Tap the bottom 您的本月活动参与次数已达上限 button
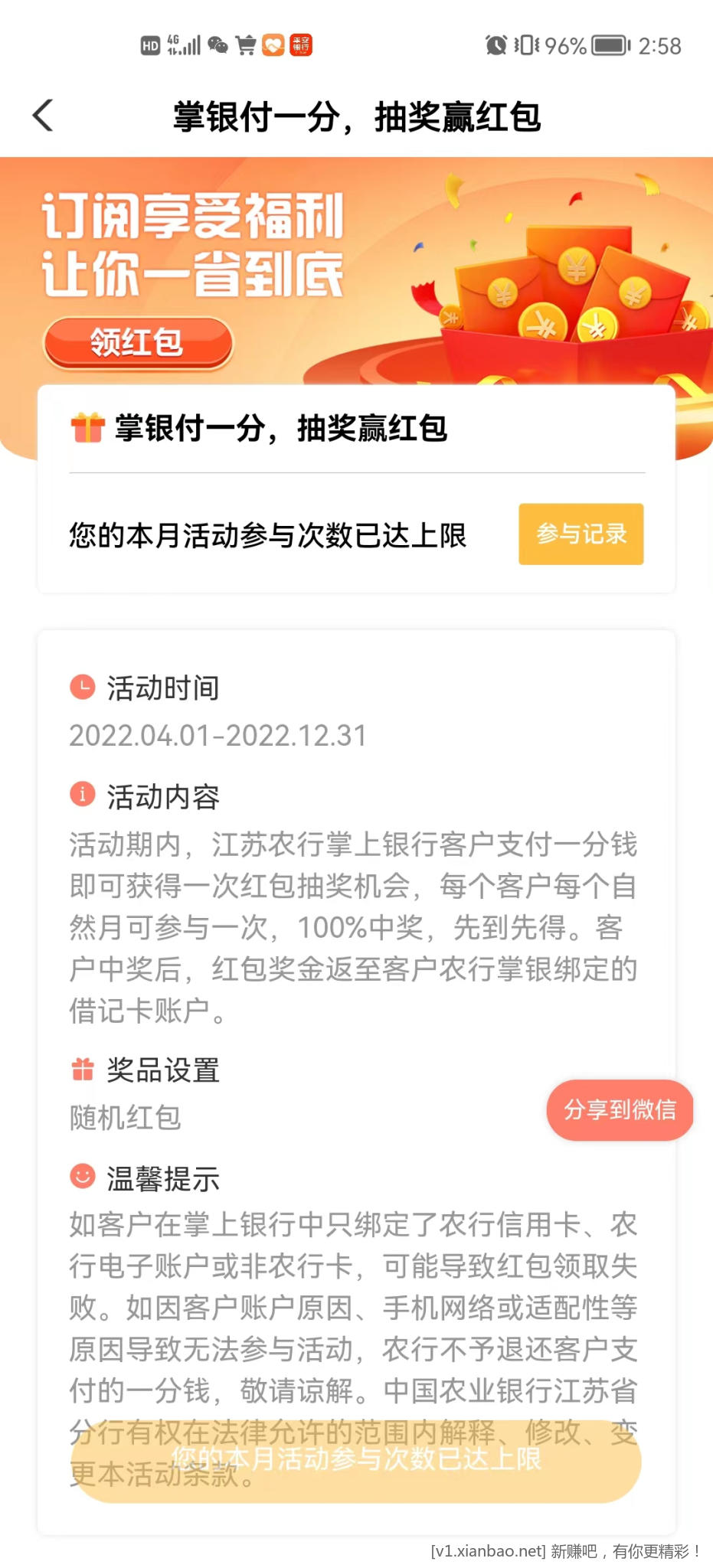713x1568 pixels. (356, 1460)
